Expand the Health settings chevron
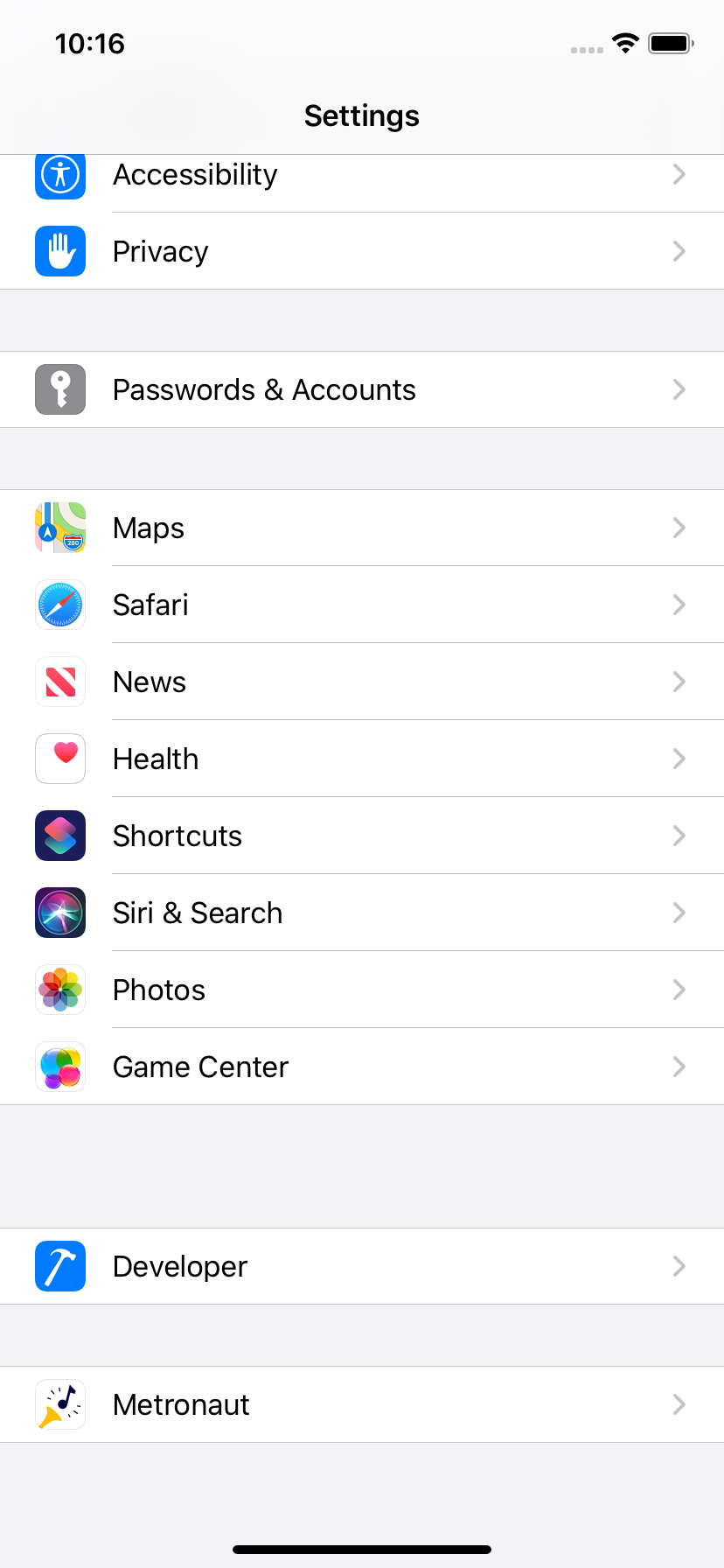Viewport: 724px width, 1568px height. (x=679, y=759)
